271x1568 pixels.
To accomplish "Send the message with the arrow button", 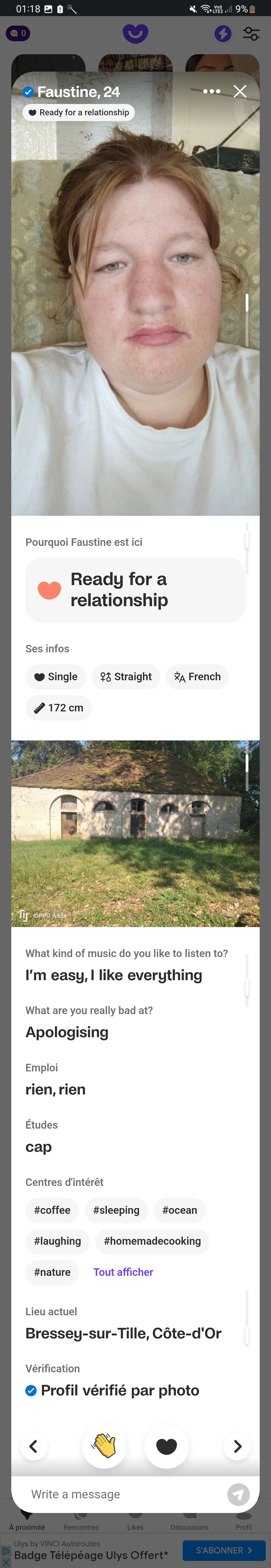I will point(238,1494).
